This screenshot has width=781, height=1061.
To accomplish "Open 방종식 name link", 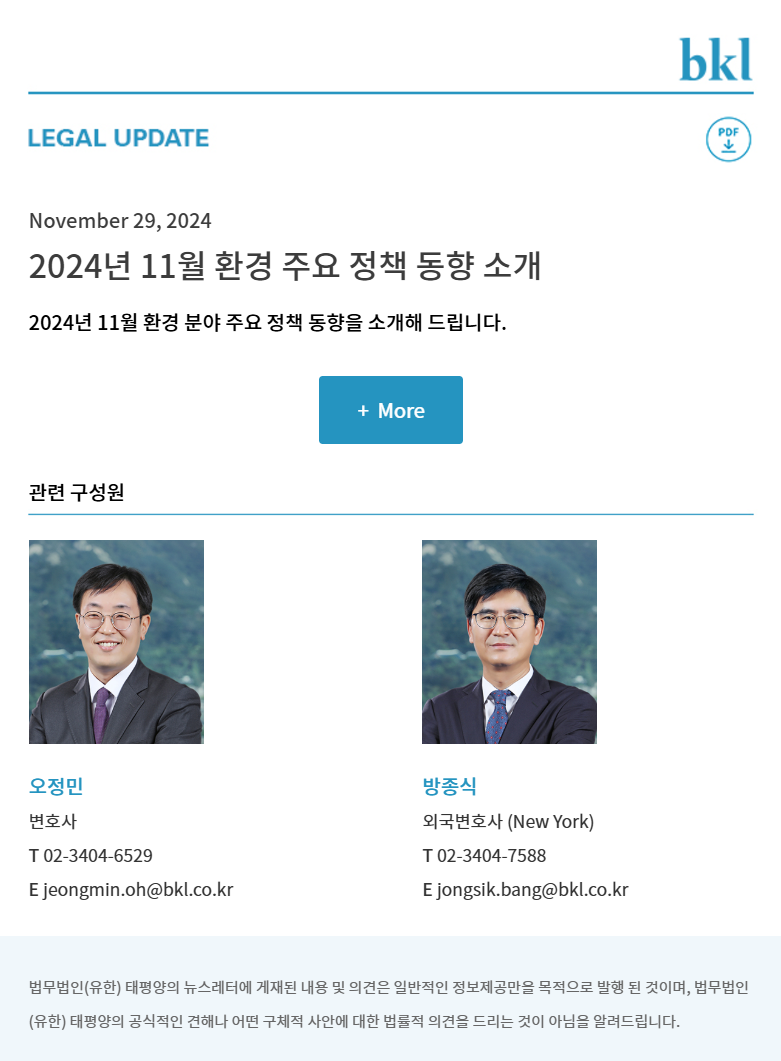I will click(449, 786).
